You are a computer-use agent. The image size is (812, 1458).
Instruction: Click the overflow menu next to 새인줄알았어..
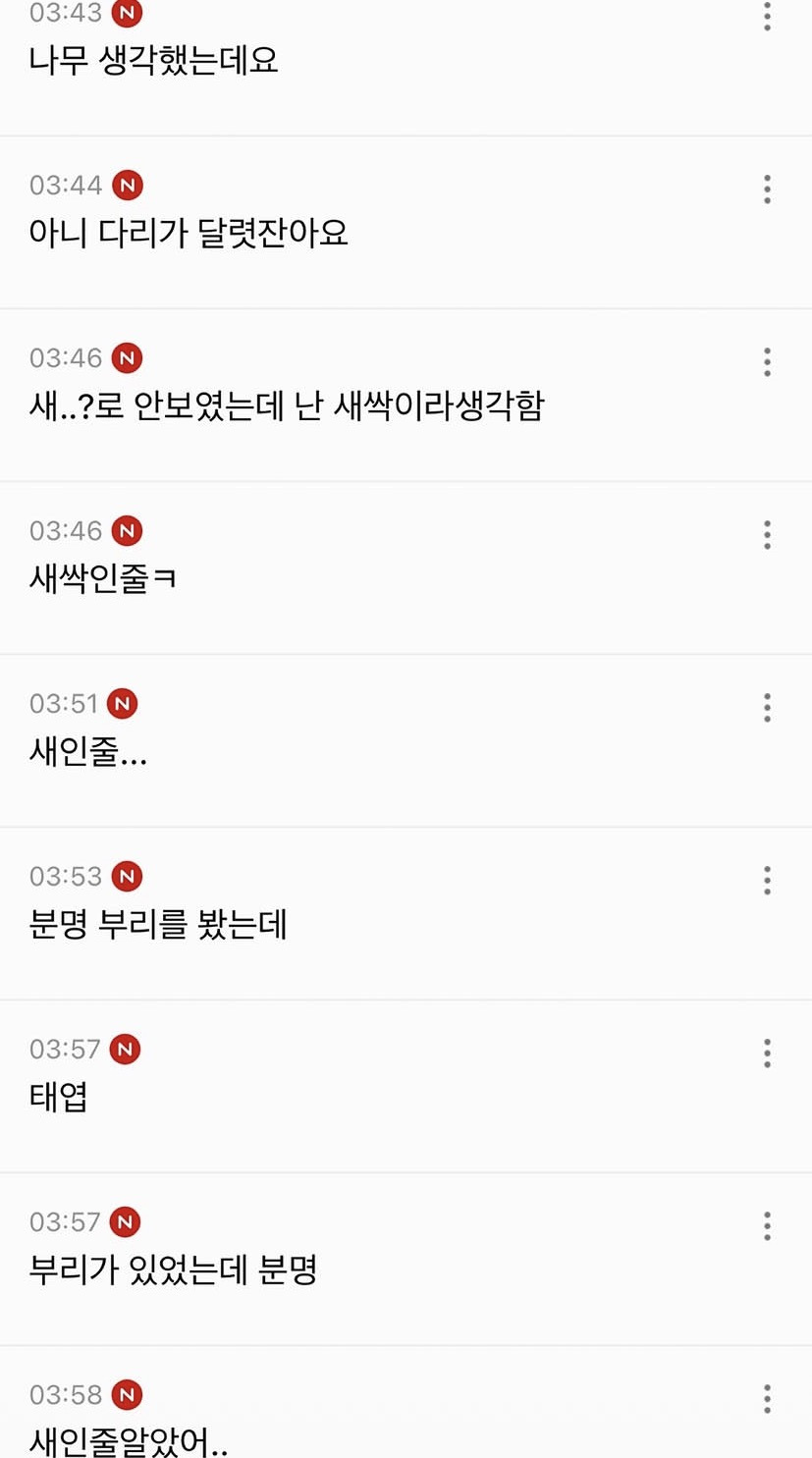coord(766,1398)
